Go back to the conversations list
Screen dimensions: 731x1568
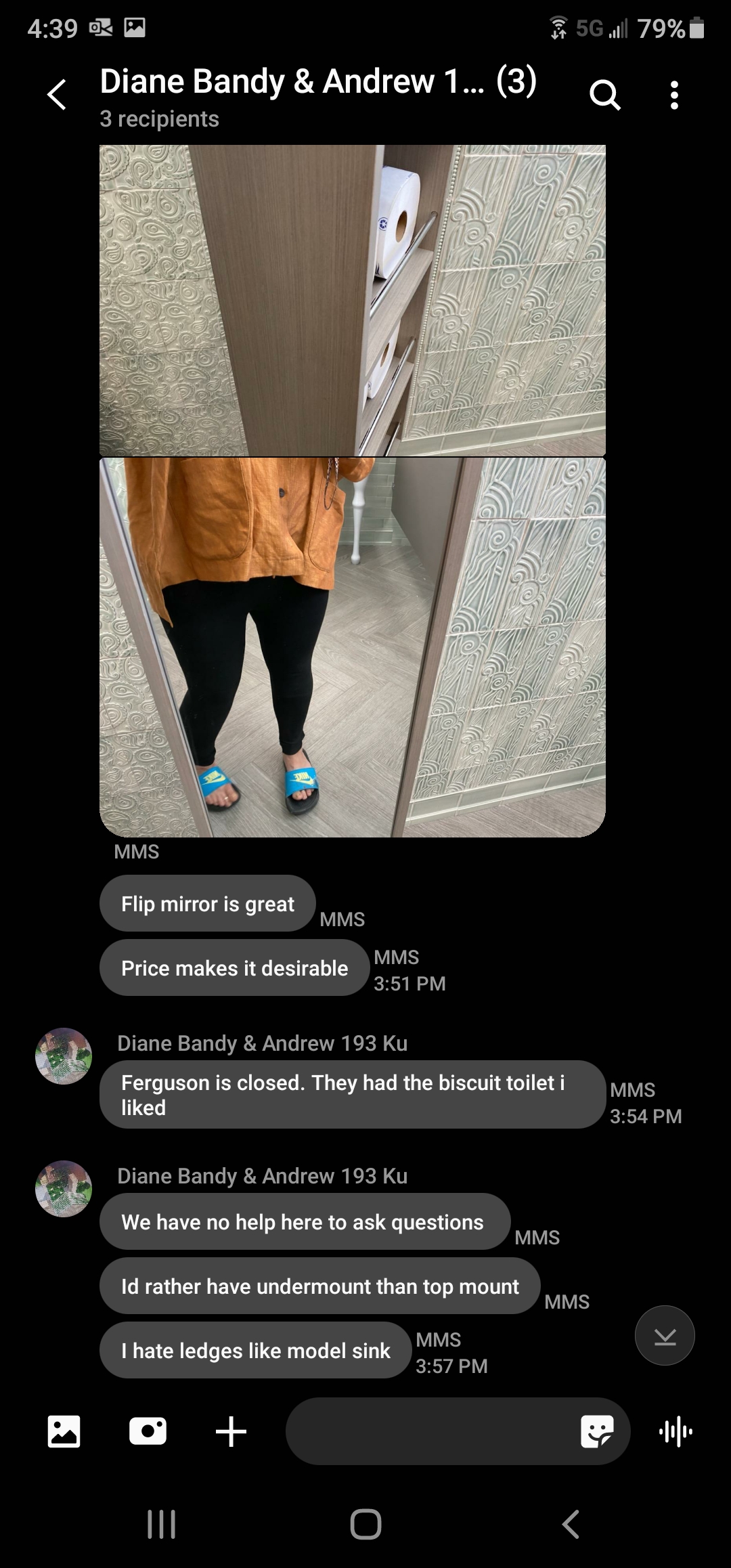pos(58,95)
